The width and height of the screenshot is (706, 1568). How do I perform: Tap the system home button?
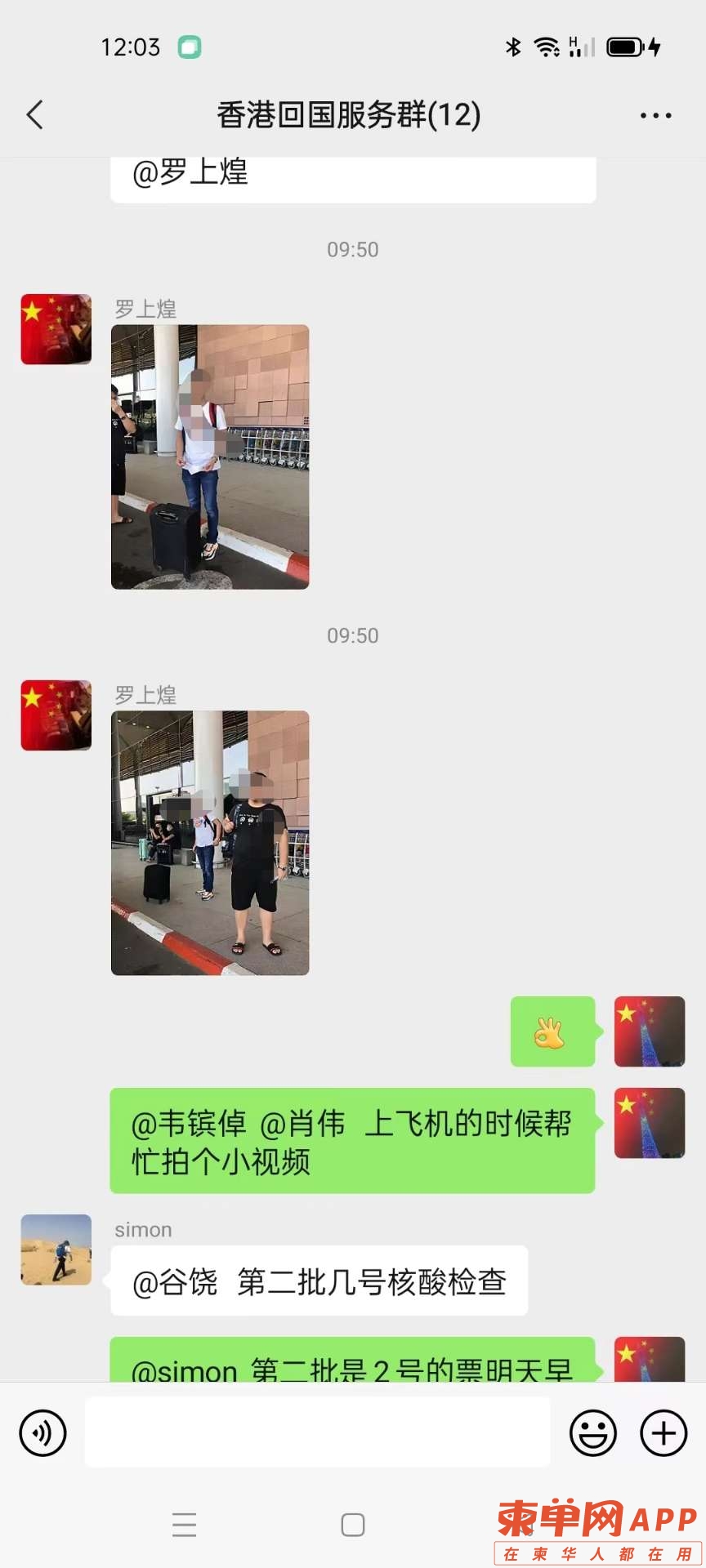[x=353, y=1525]
